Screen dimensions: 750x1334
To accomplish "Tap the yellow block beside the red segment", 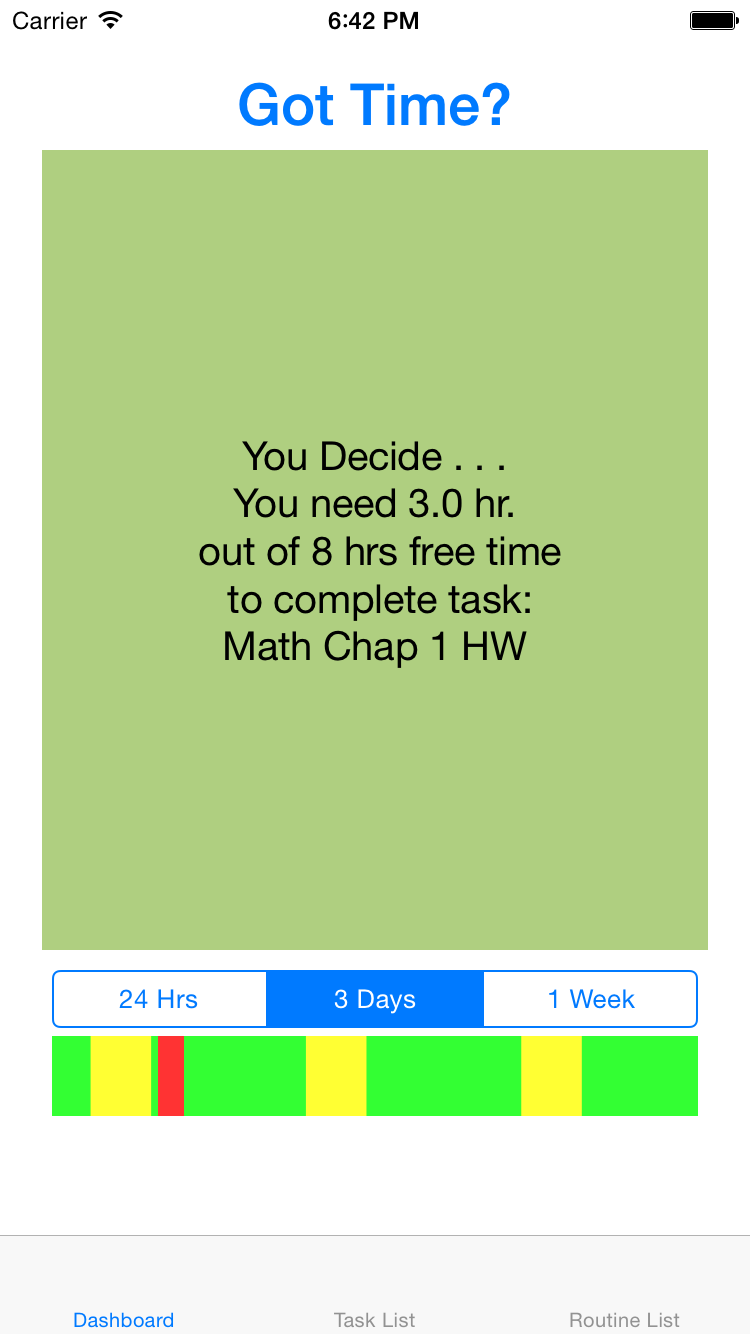I will click(120, 1076).
